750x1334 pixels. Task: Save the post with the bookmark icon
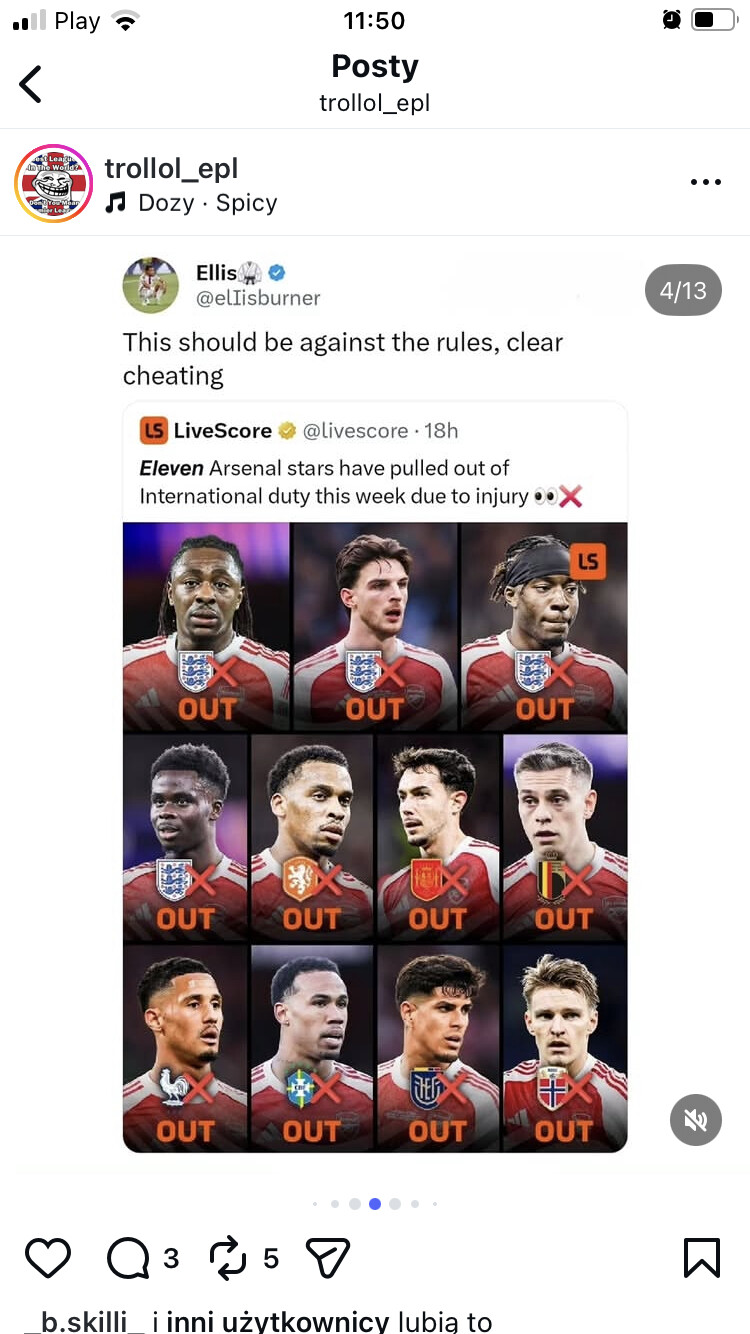click(x=701, y=1257)
